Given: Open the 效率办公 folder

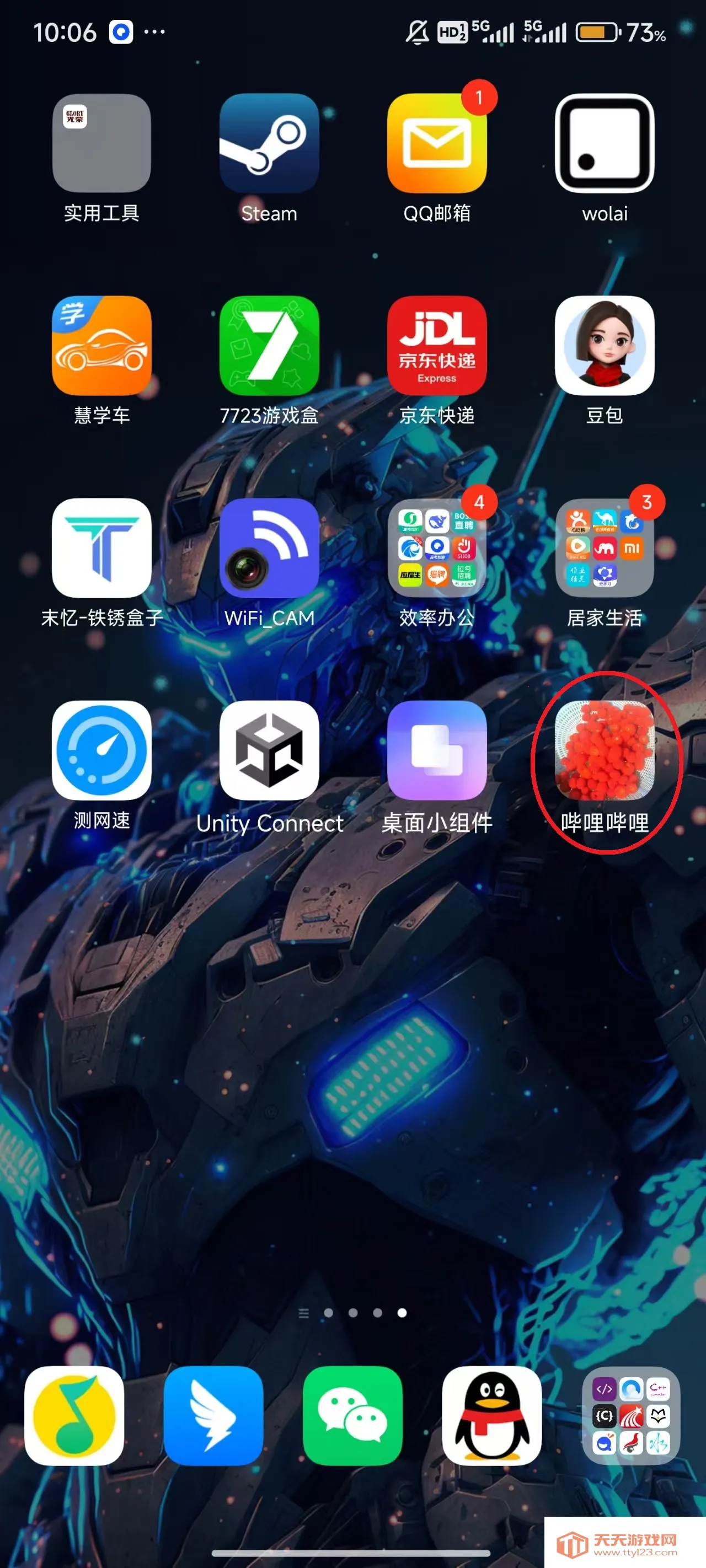Looking at the screenshot, I should [437, 548].
